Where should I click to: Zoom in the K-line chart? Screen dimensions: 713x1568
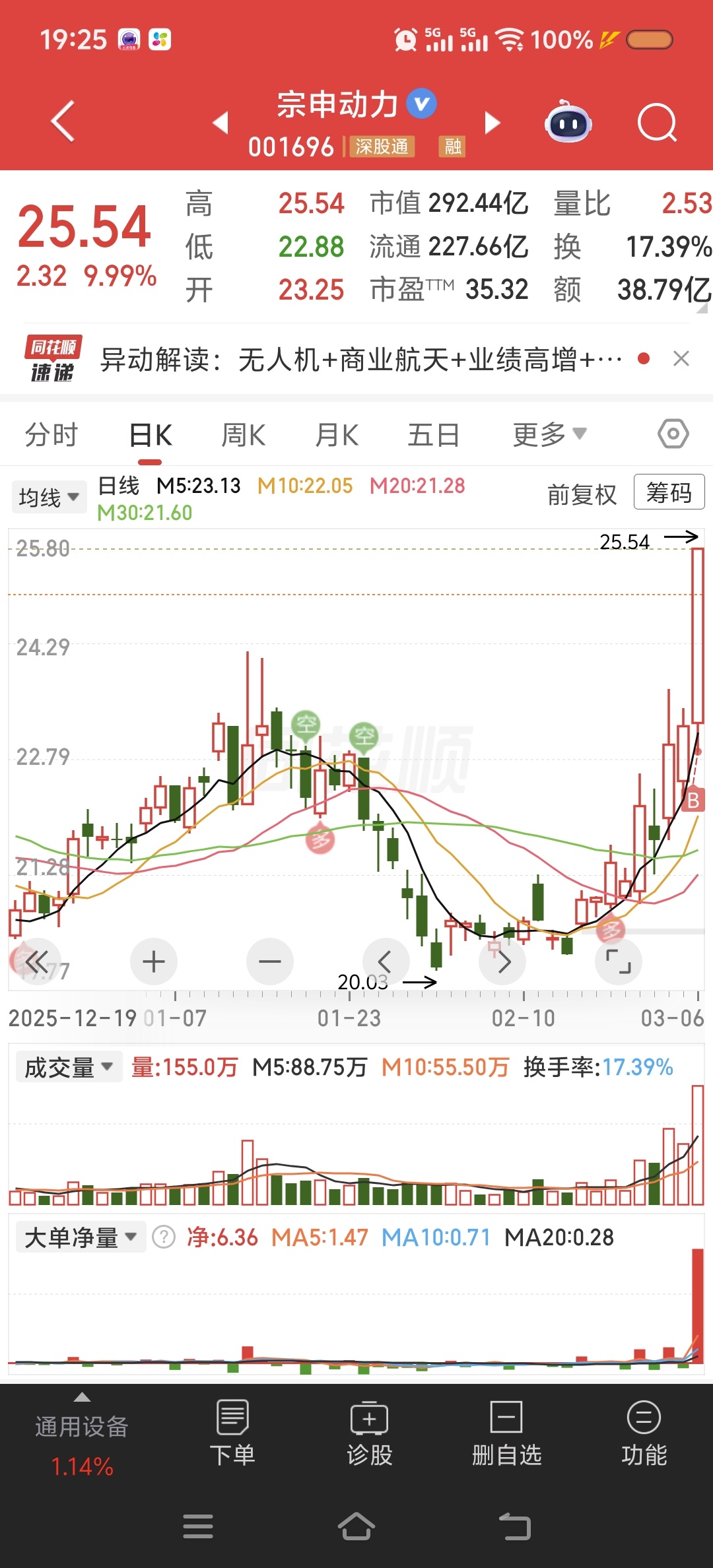(x=154, y=962)
